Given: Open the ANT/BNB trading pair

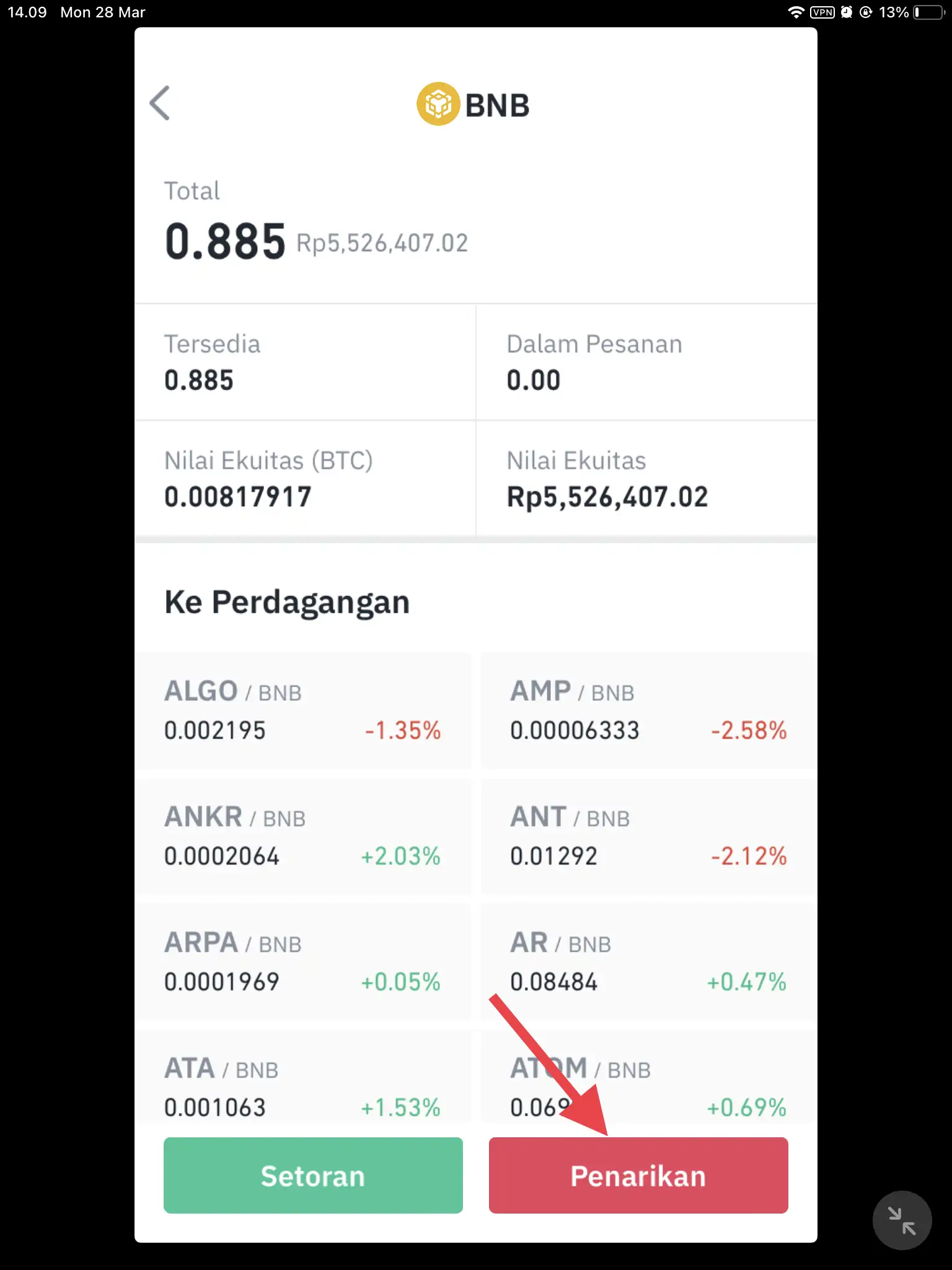Looking at the screenshot, I should pos(648,836).
